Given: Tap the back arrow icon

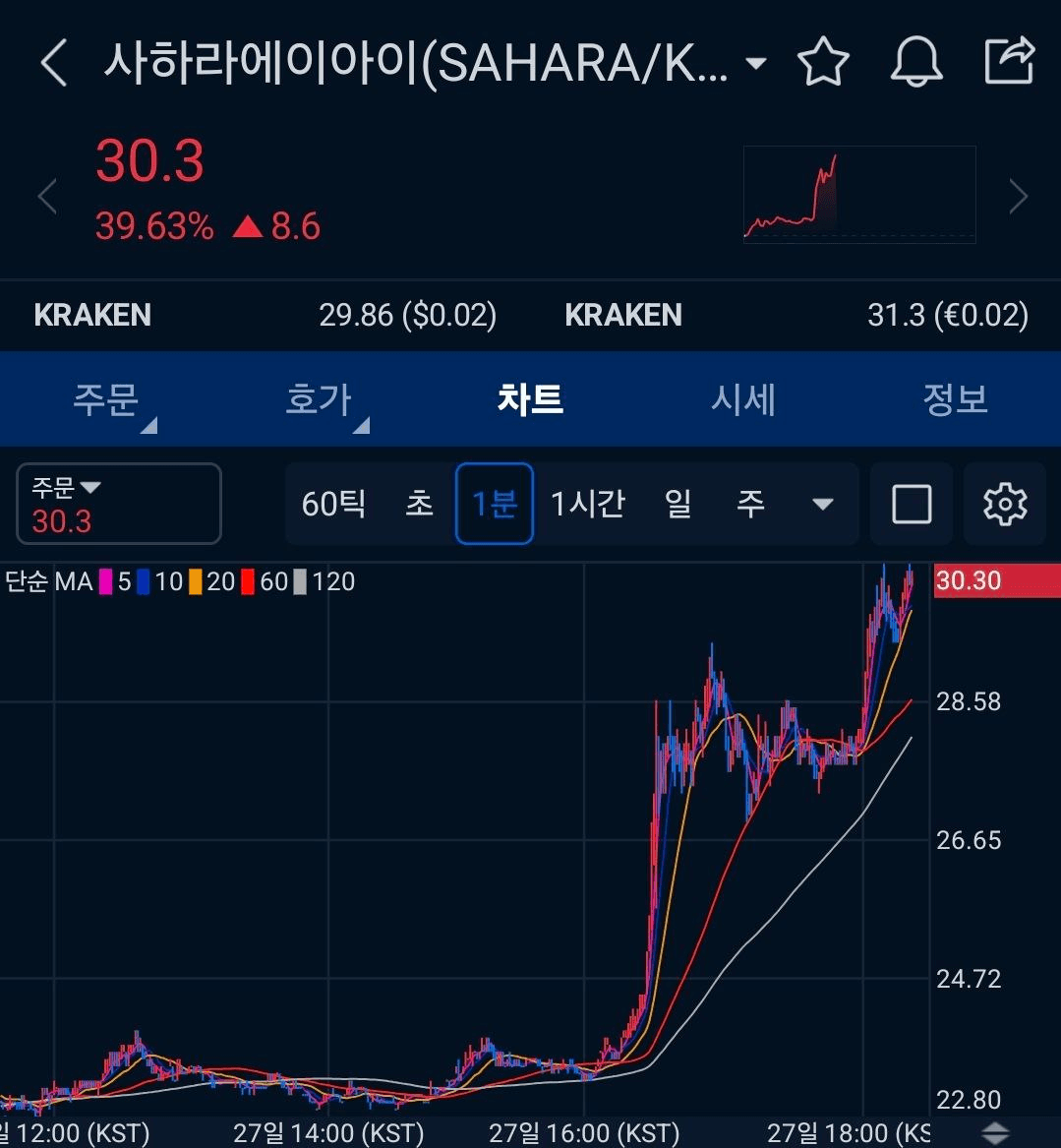Looking at the screenshot, I should pos(52,63).
